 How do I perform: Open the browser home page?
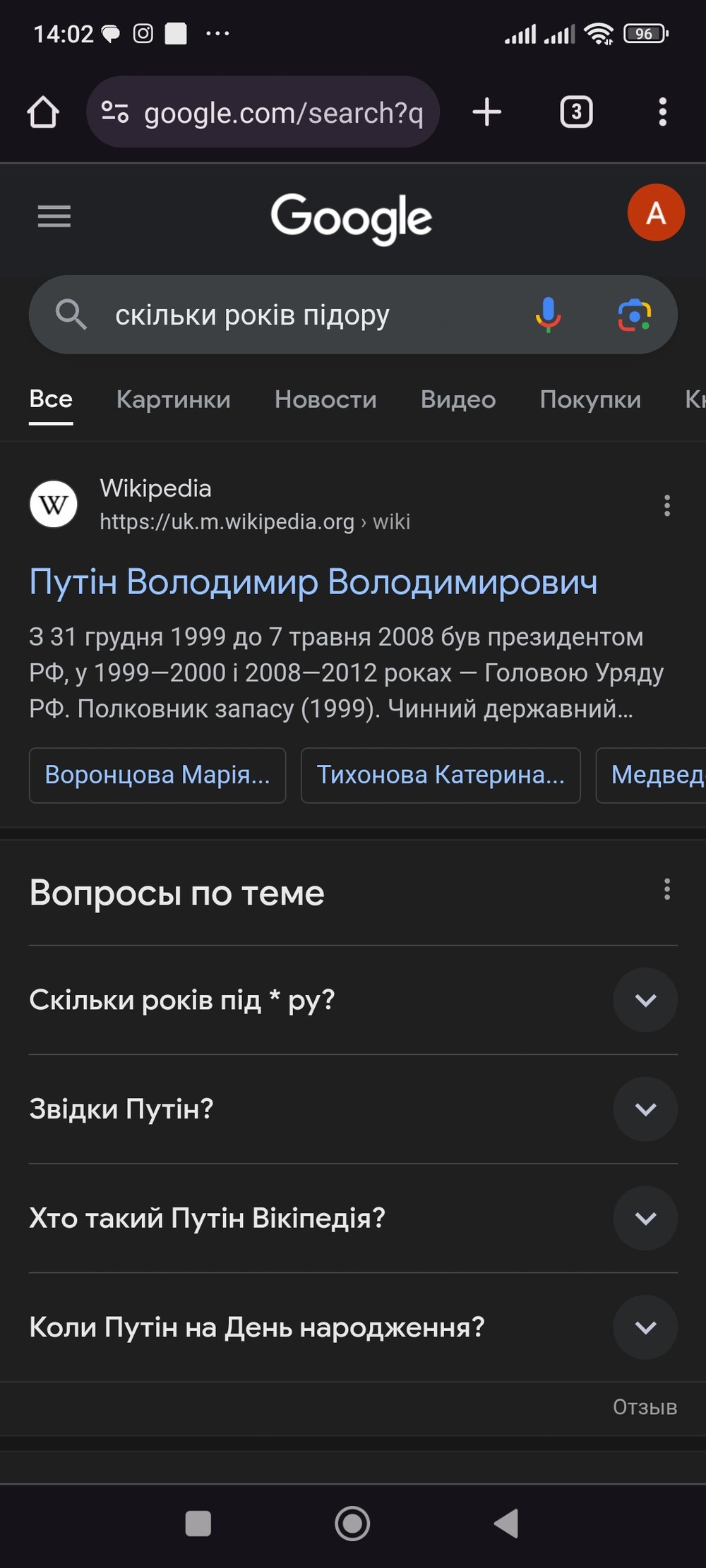[43, 112]
